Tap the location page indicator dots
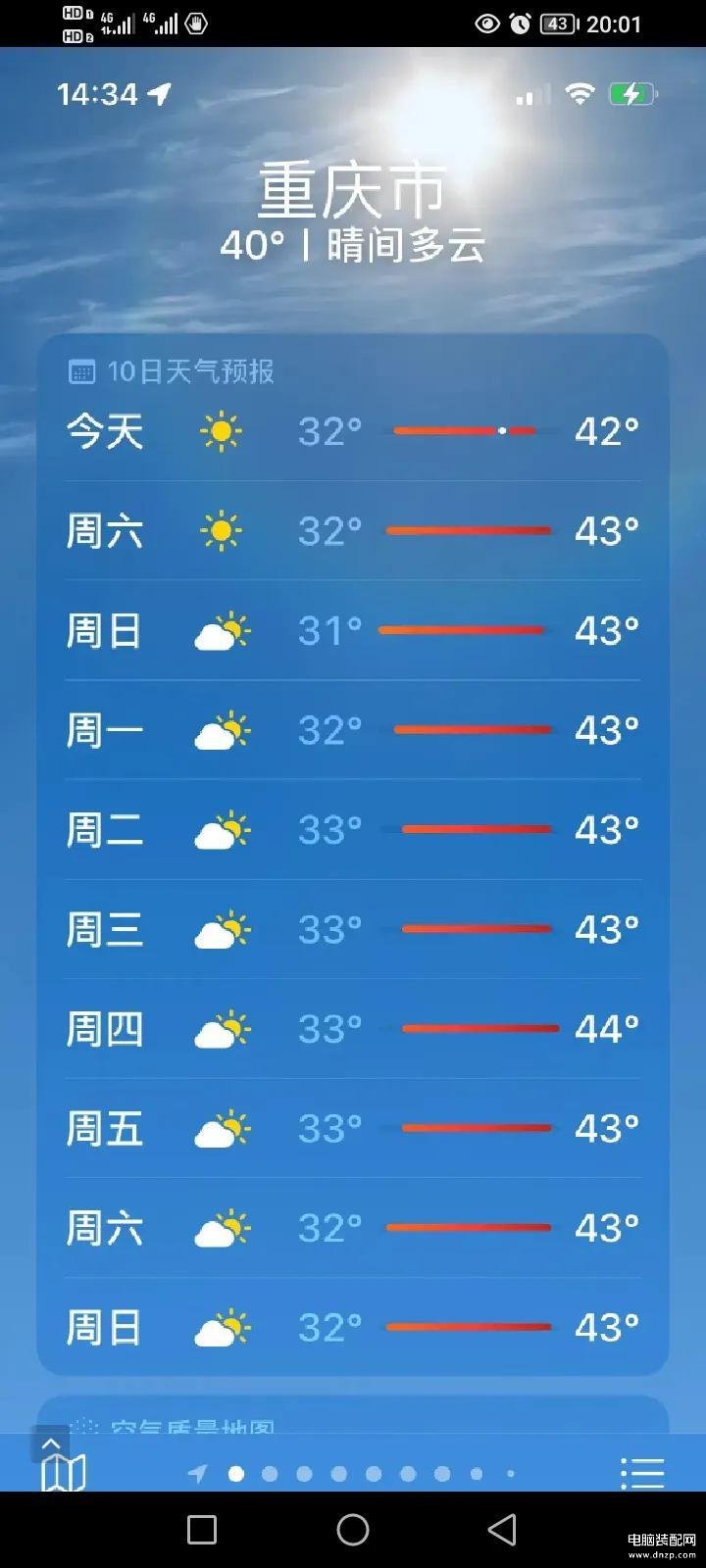Image resolution: width=706 pixels, height=1568 pixels. [354, 1474]
